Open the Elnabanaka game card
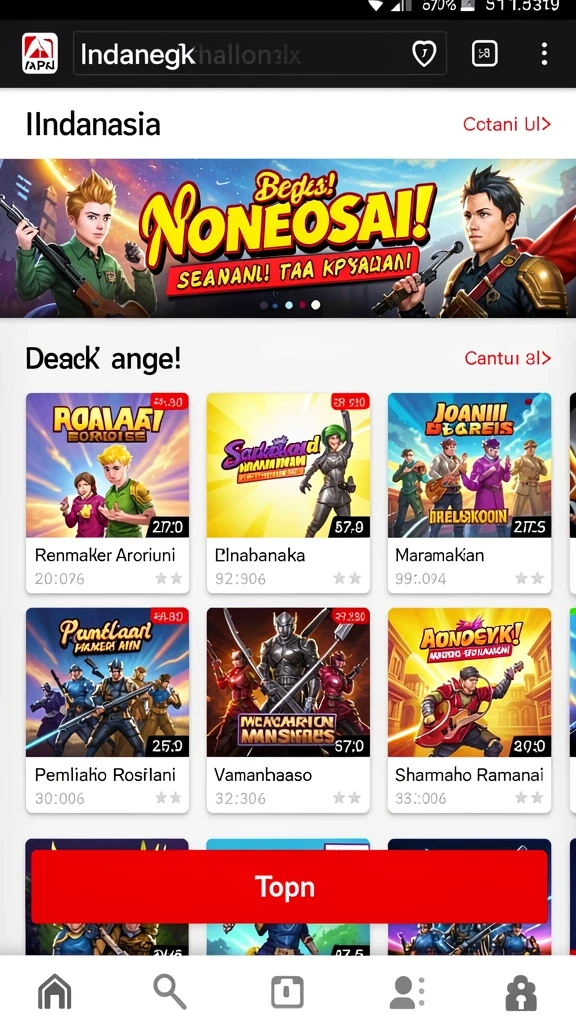 click(288, 493)
